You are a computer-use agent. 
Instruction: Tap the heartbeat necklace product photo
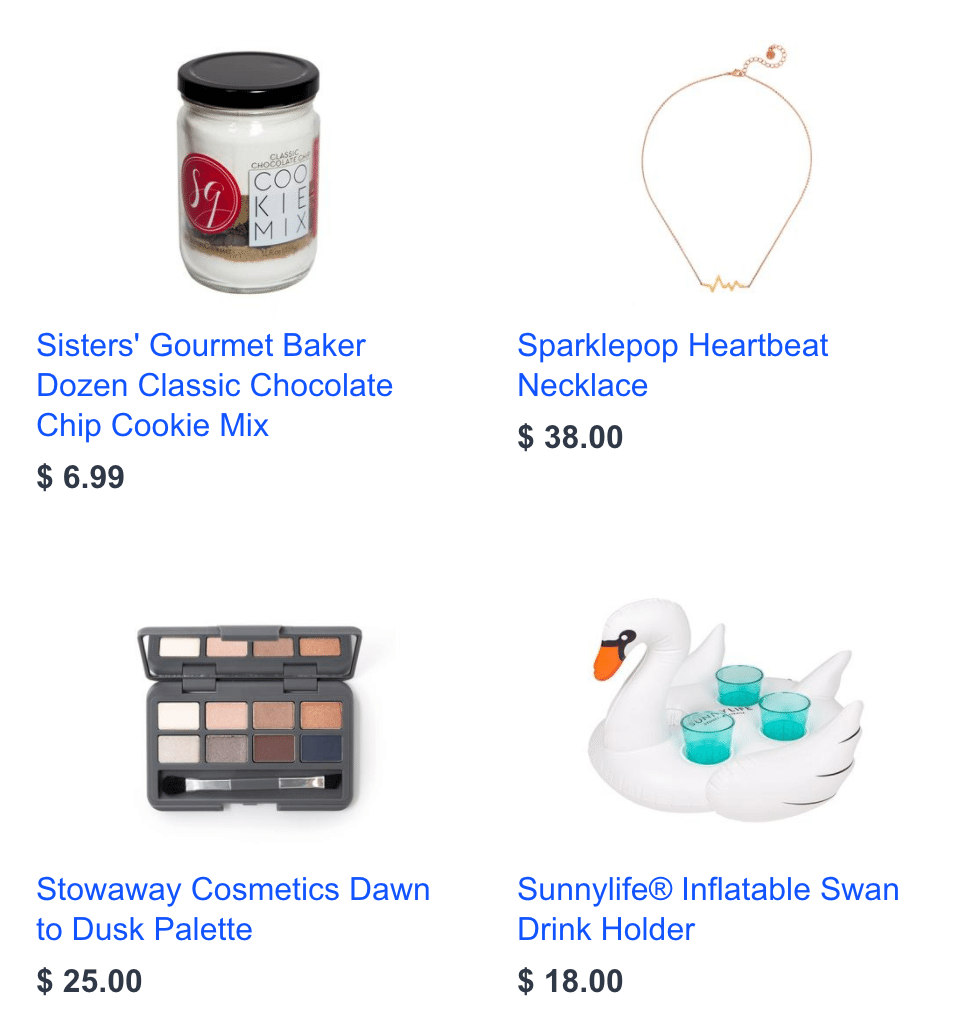click(727, 168)
